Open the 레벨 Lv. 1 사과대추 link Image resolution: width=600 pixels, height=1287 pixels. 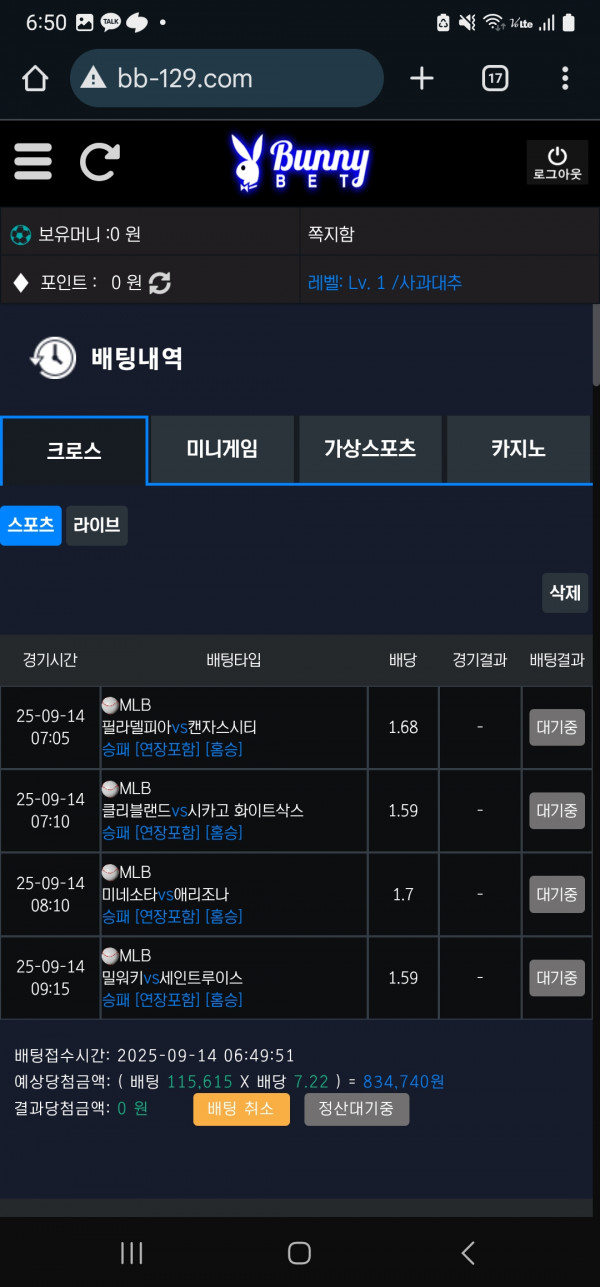[x=385, y=283]
